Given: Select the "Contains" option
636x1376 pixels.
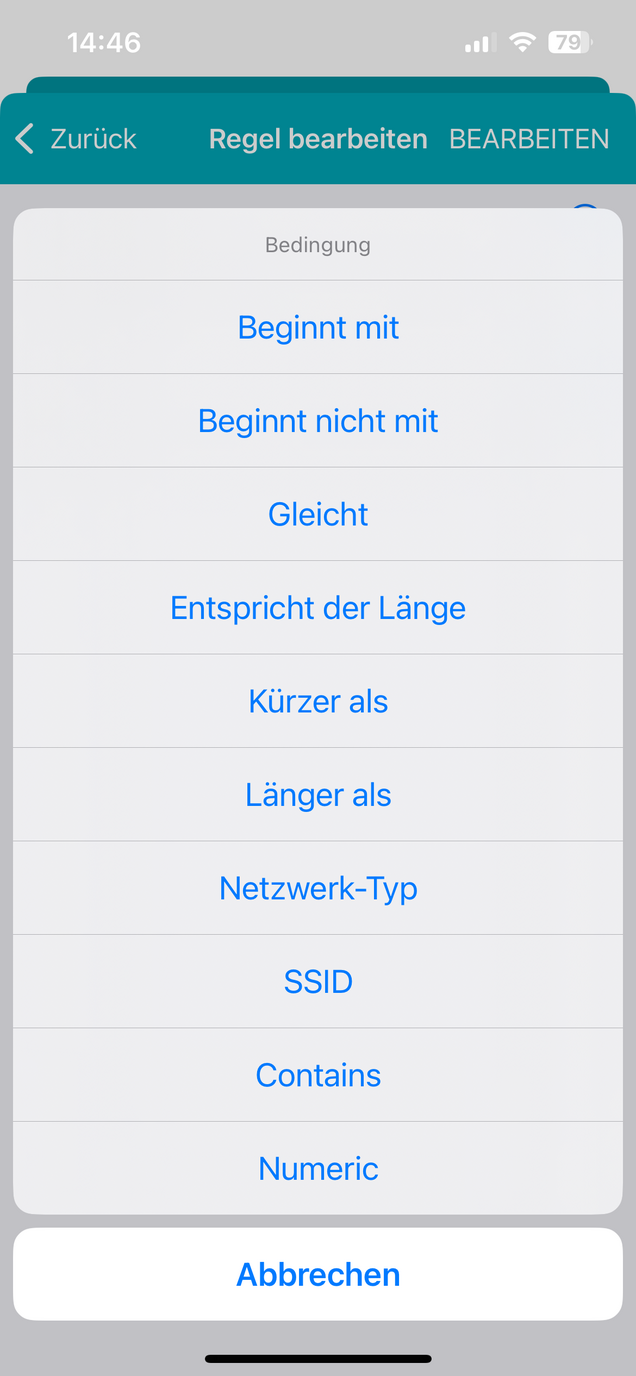Looking at the screenshot, I should click(318, 1075).
